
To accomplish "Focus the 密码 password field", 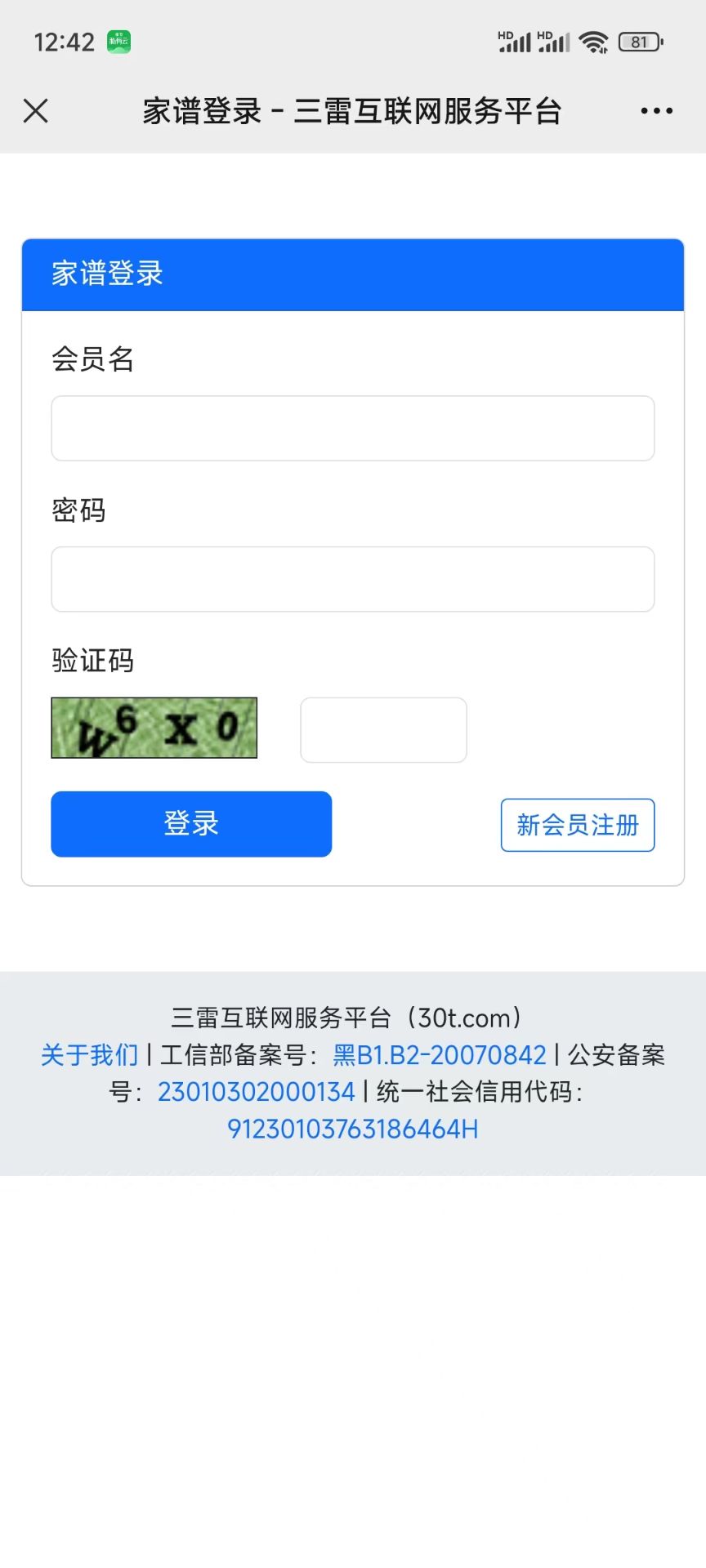I will pyautogui.click(x=352, y=579).
